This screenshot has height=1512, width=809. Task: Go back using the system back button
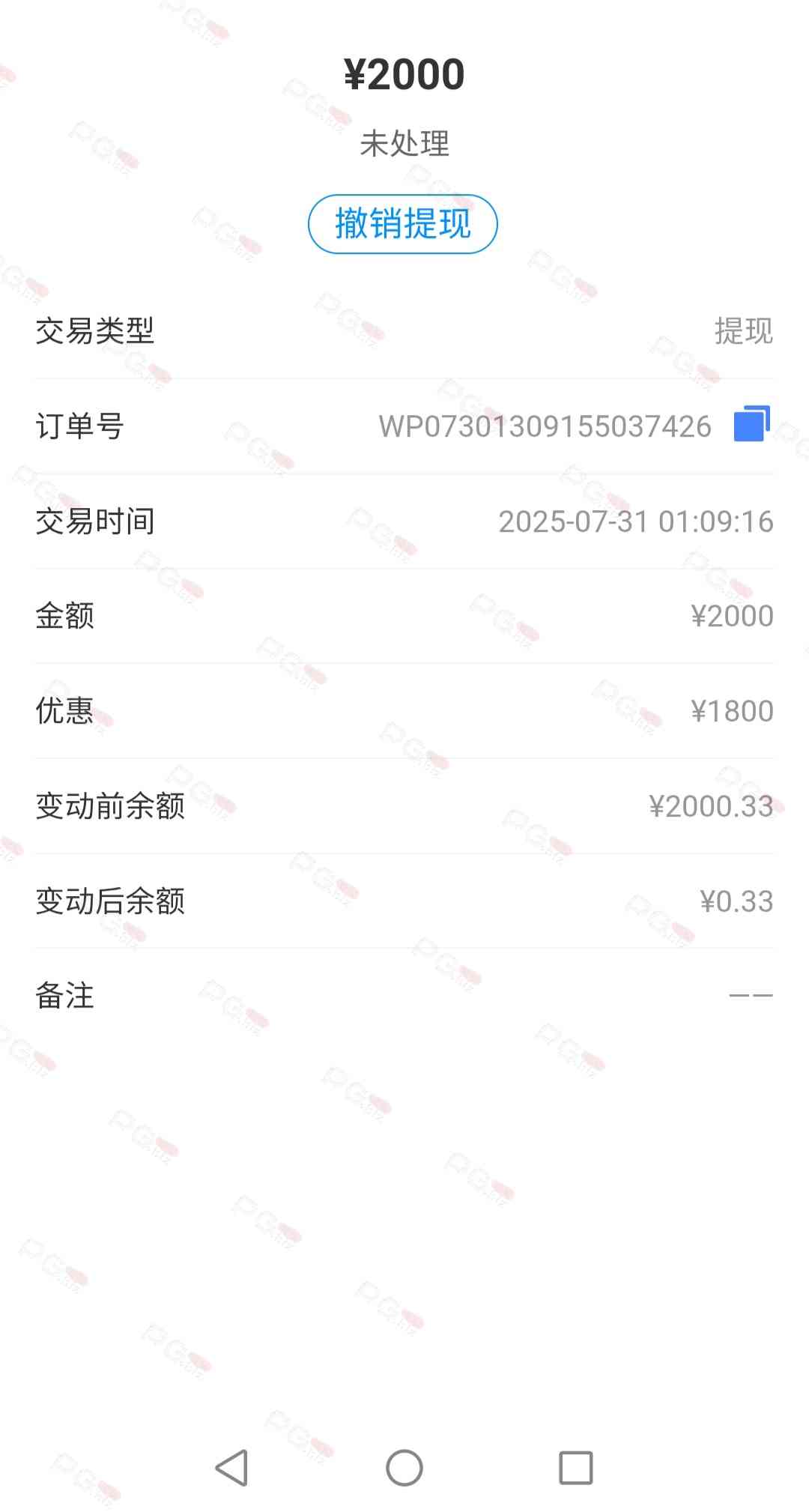click(232, 1467)
